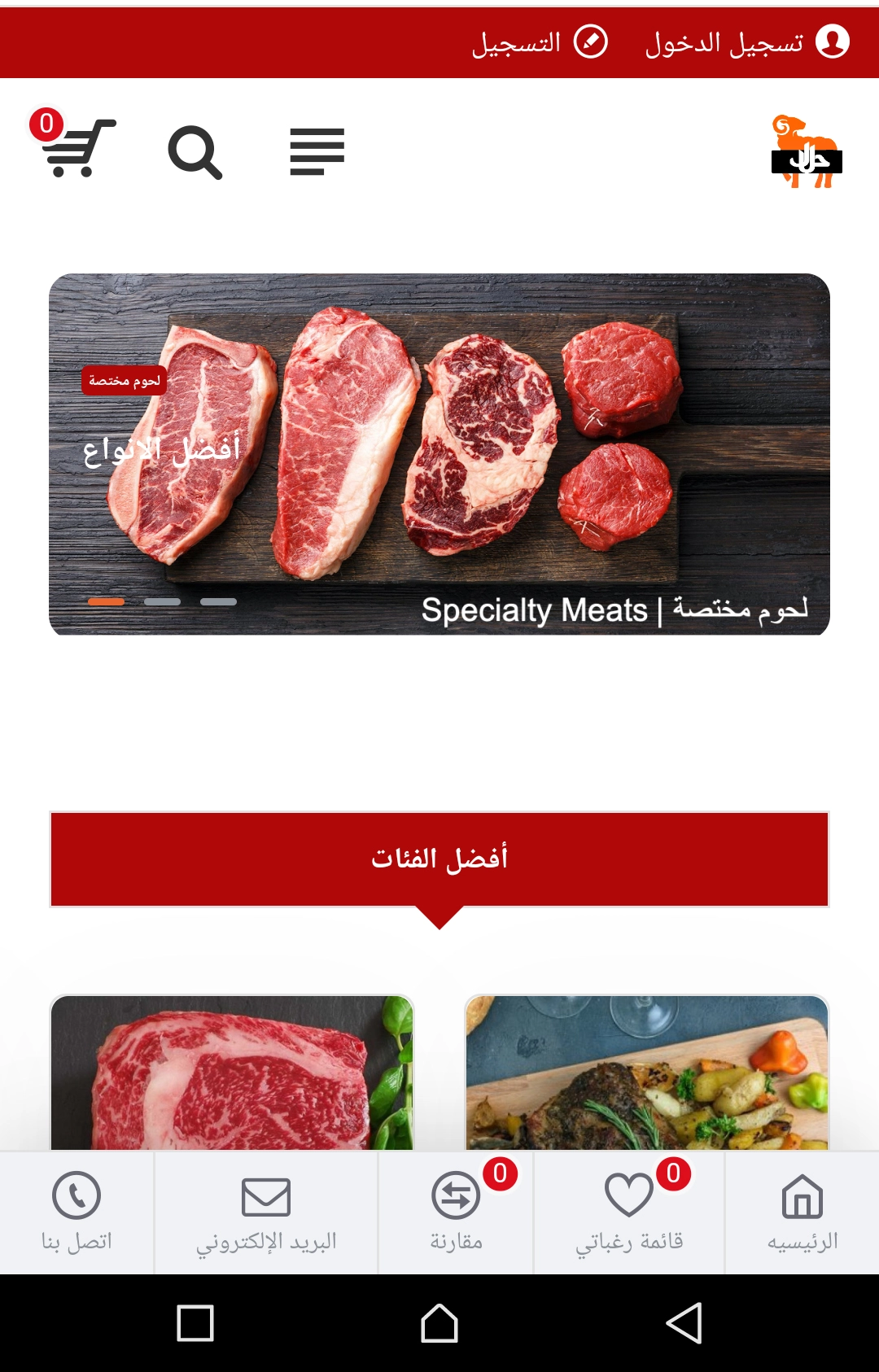Open the roasted meat with vegetables card

point(646,1073)
